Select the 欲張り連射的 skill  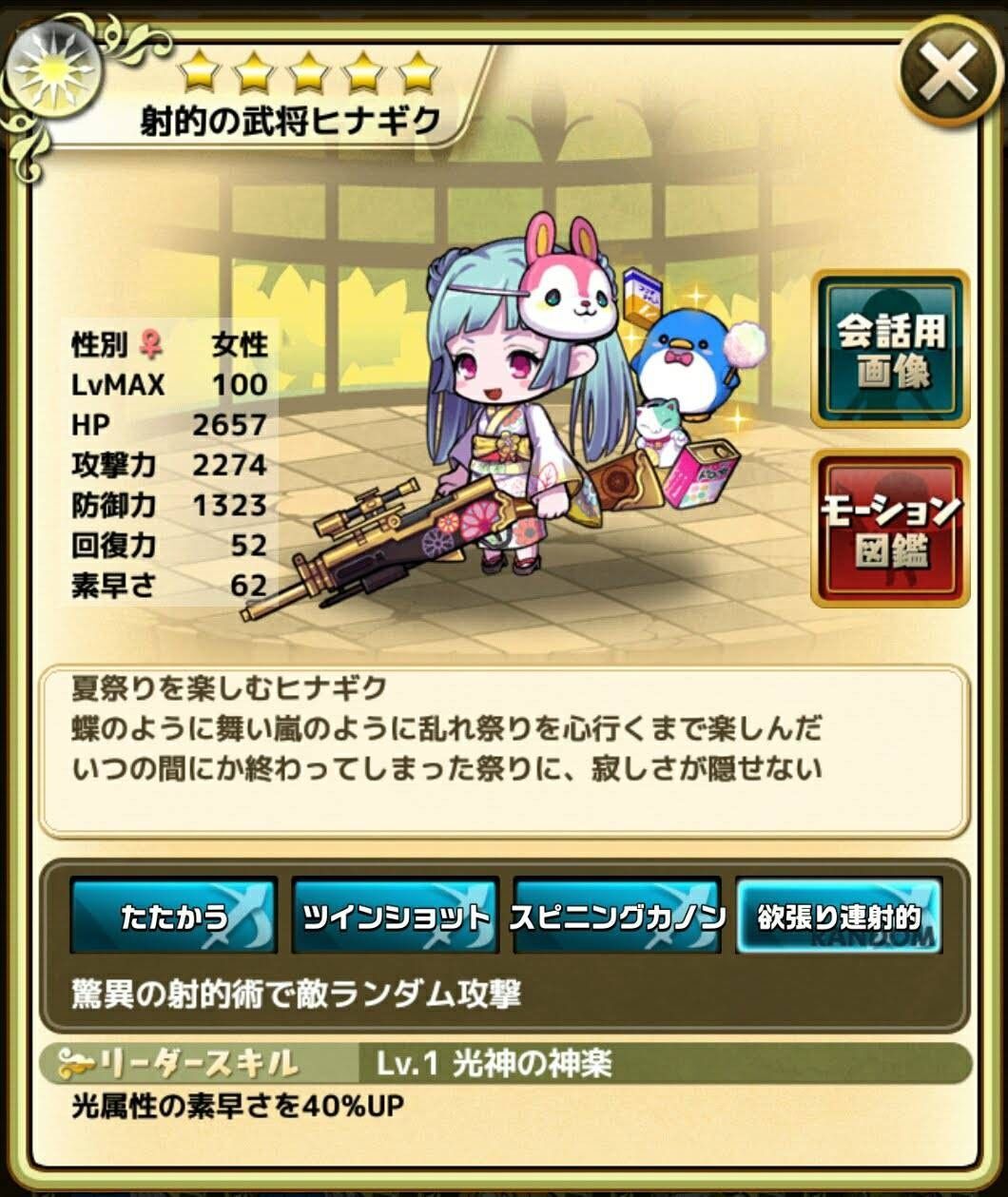pyautogui.click(x=839, y=917)
